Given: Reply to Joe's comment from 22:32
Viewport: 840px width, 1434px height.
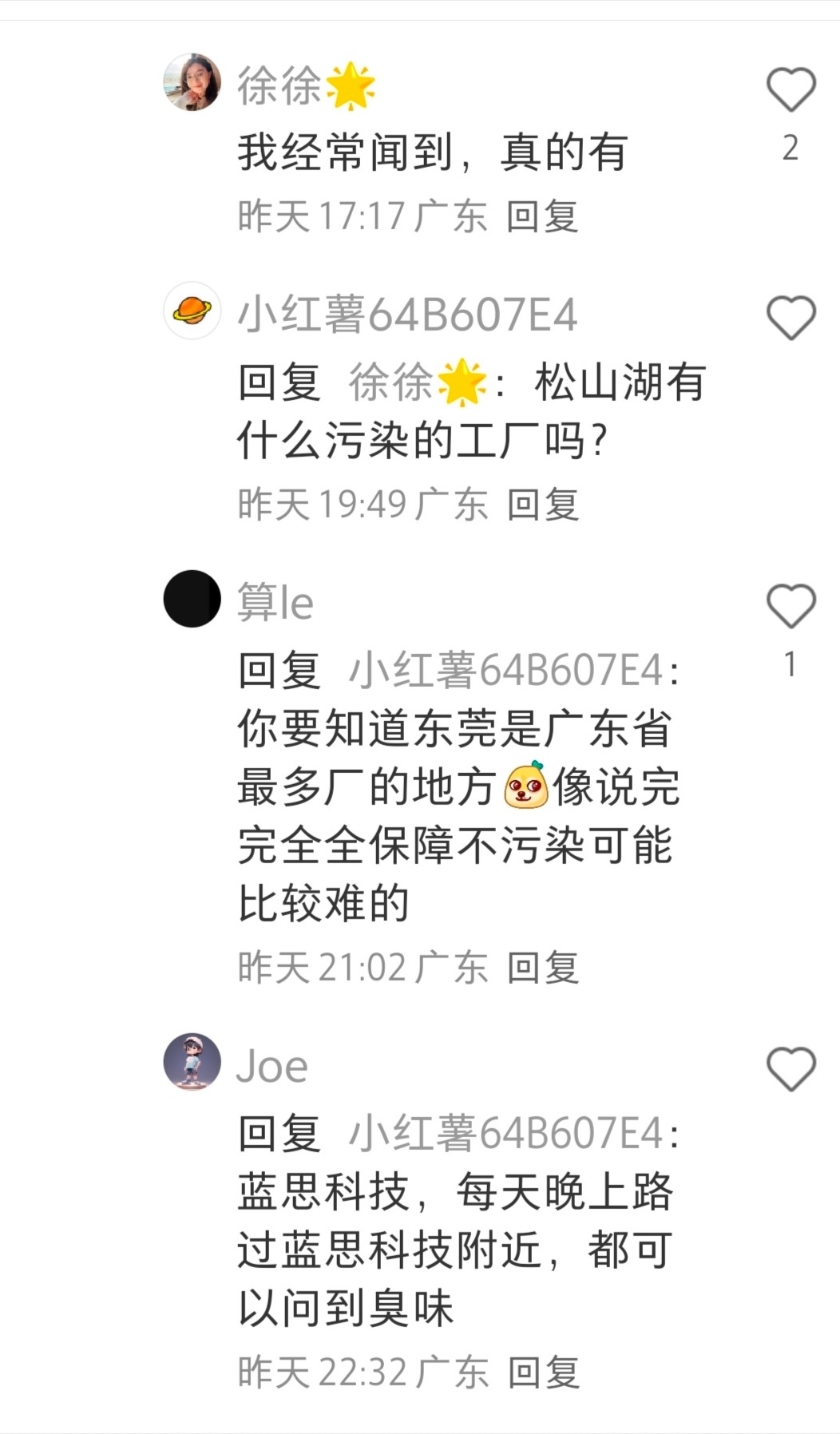Looking at the screenshot, I should tap(544, 1373).
